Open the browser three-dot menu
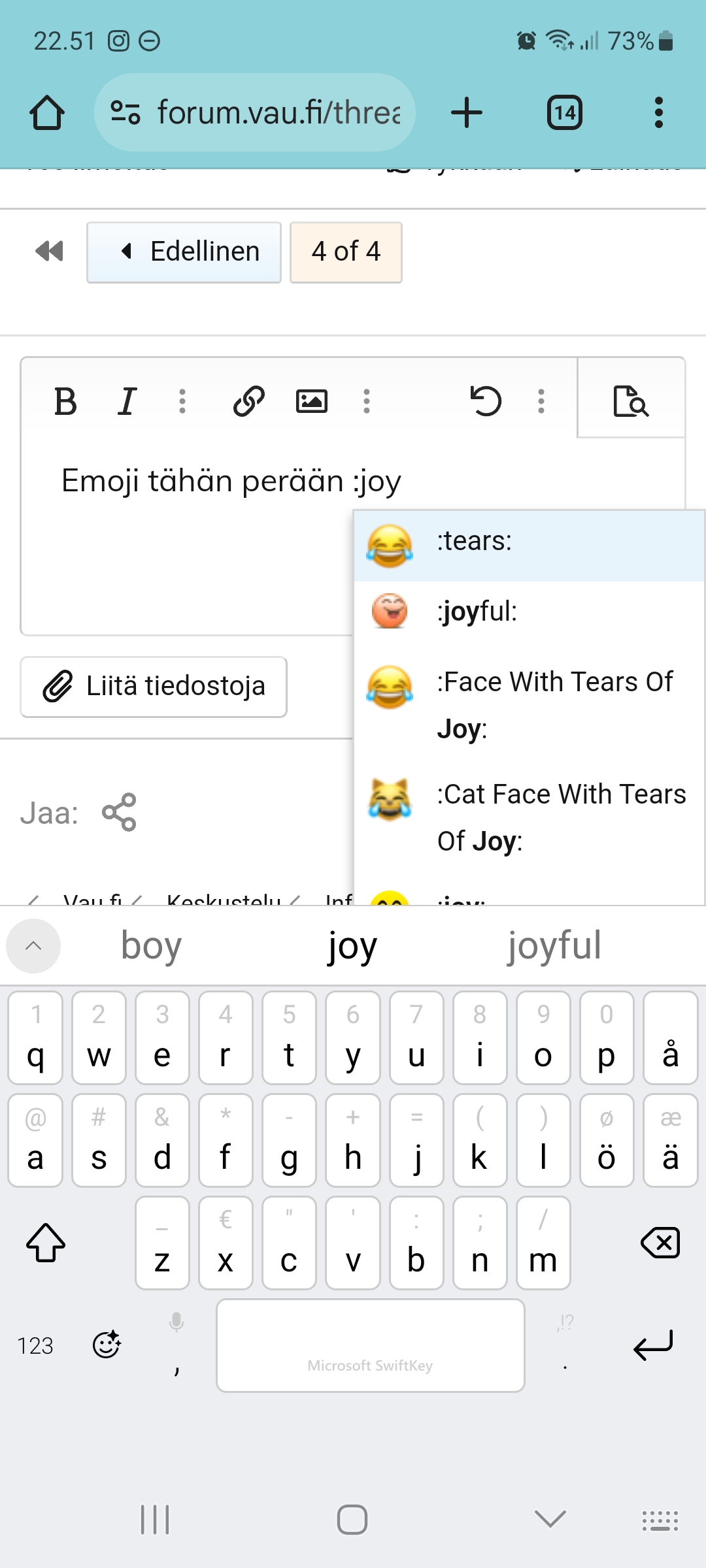Viewport: 706px width, 1568px height. 659,112
